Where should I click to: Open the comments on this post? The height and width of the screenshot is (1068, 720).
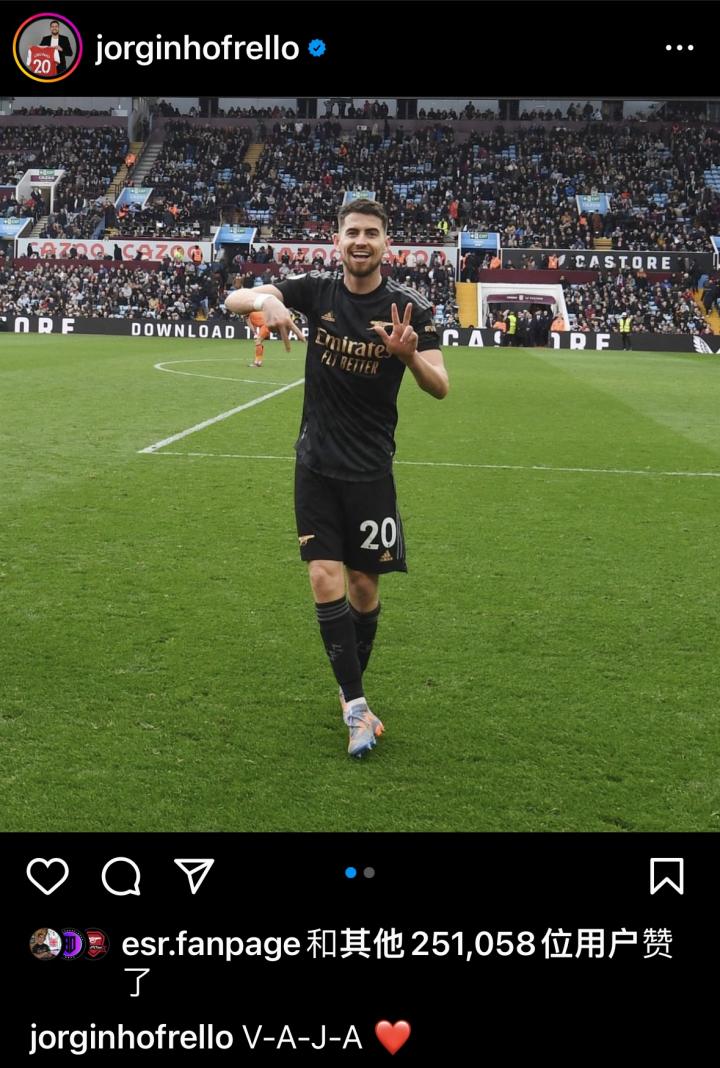click(121, 876)
